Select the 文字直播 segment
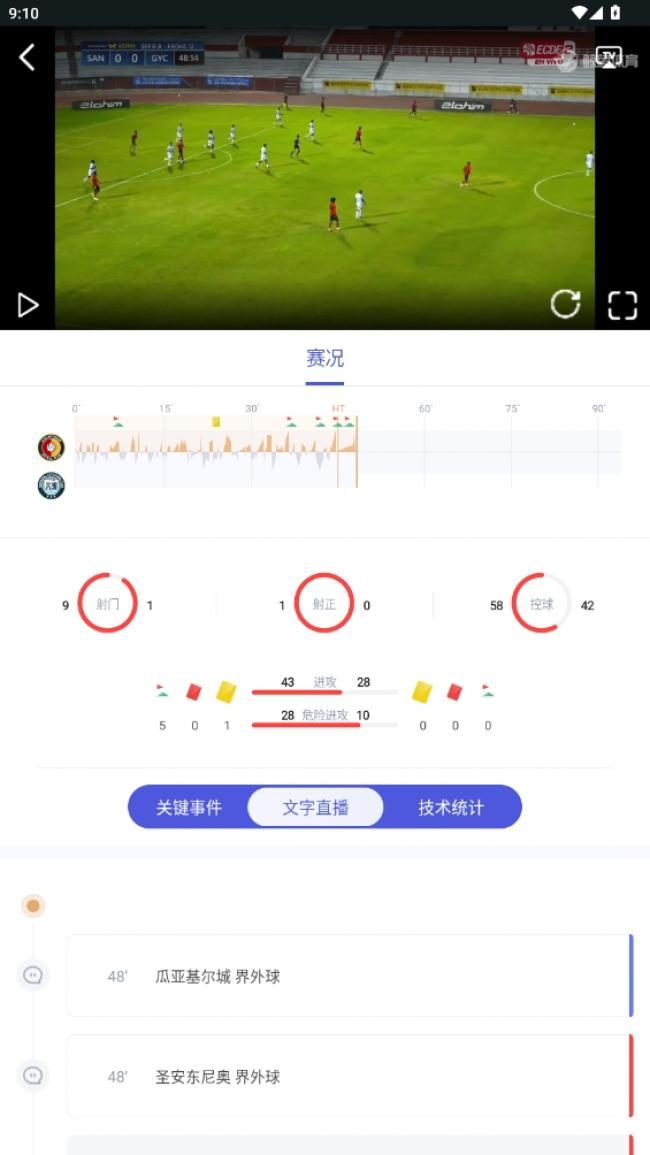The width and height of the screenshot is (650, 1155). (315, 807)
